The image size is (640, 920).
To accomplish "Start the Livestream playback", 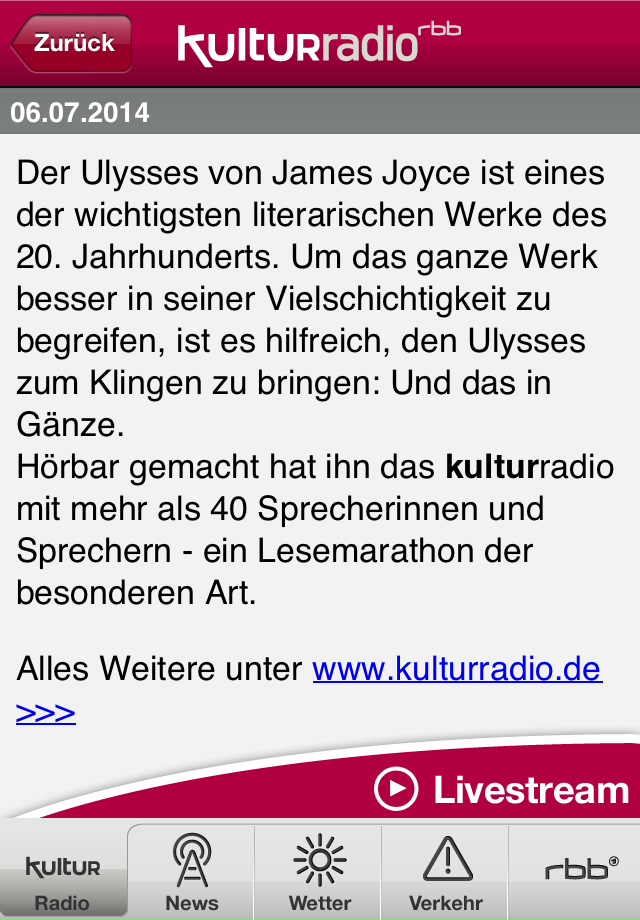I will click(x=502, y=790).
